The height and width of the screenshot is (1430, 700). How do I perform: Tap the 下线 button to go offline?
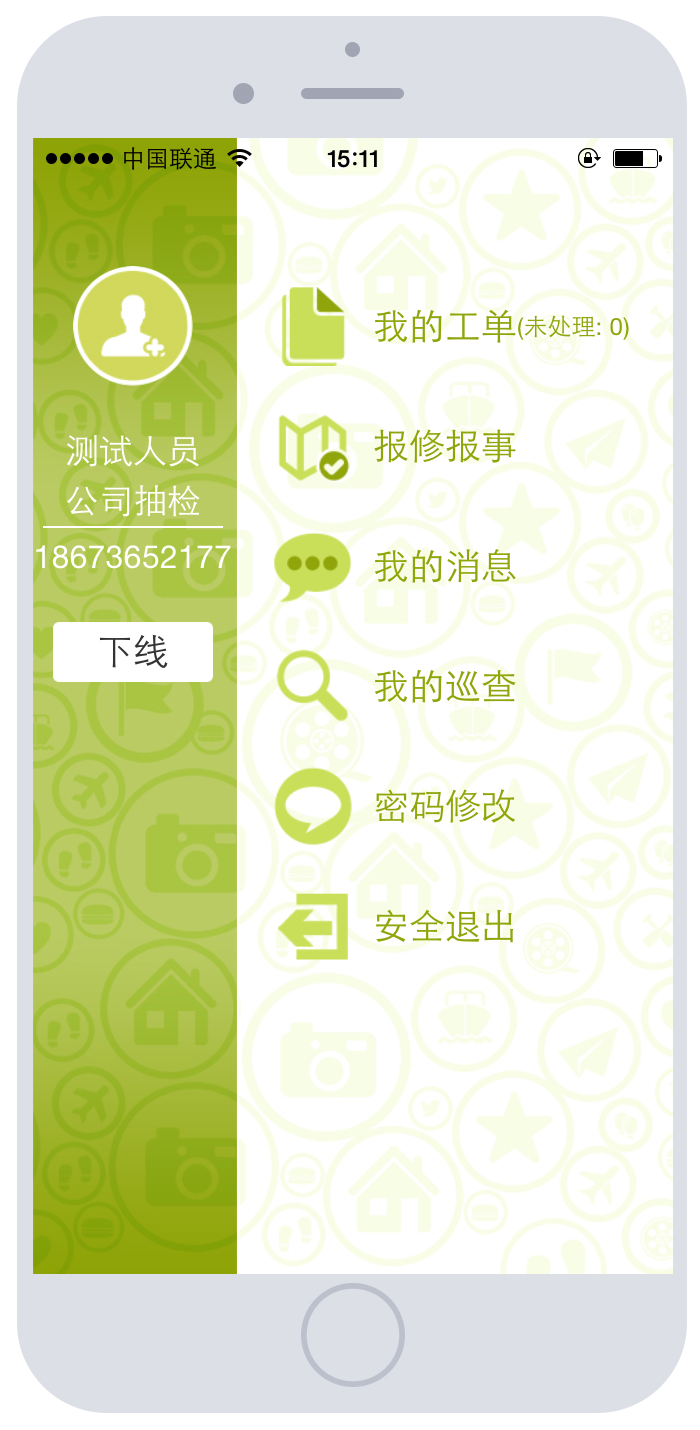[133, 652]
